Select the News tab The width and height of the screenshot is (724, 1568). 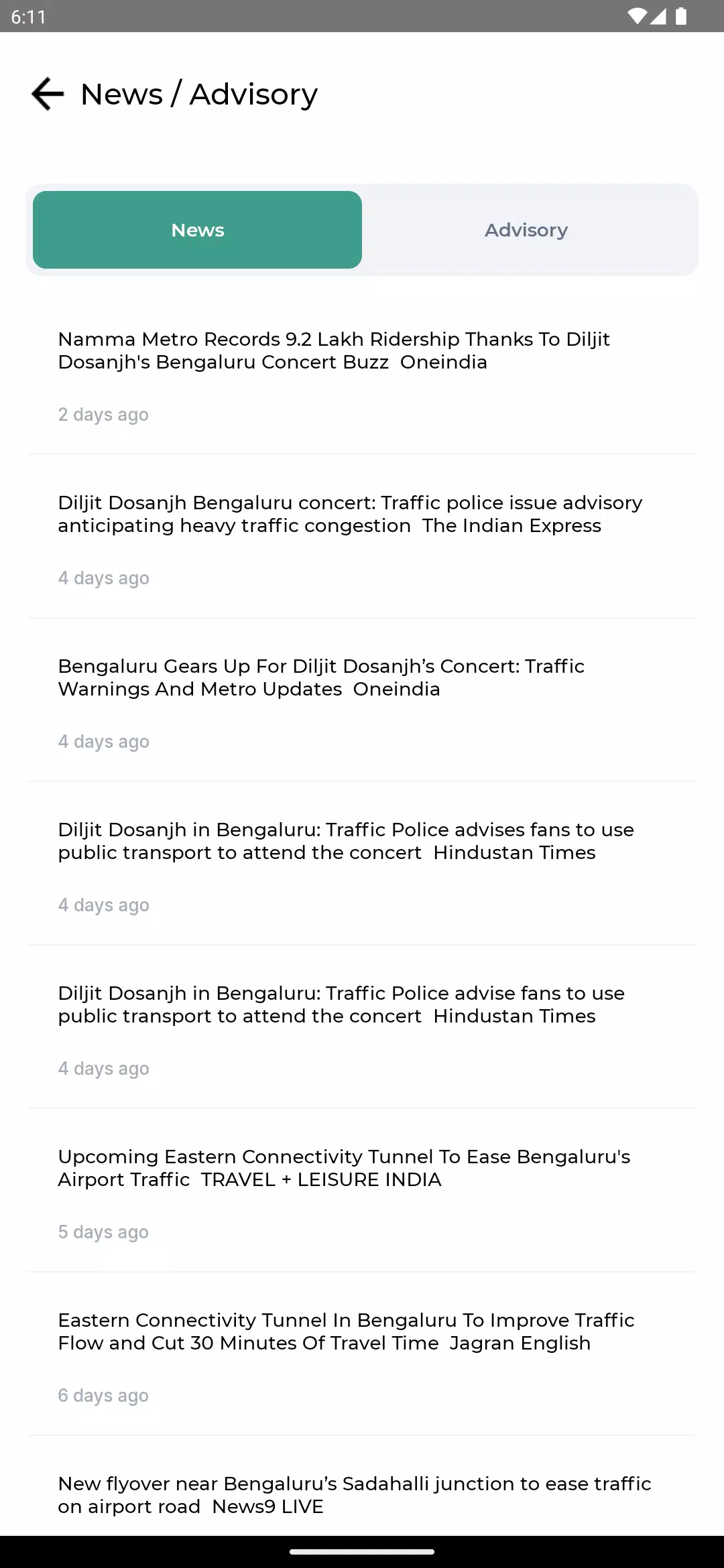click(197, 230)
